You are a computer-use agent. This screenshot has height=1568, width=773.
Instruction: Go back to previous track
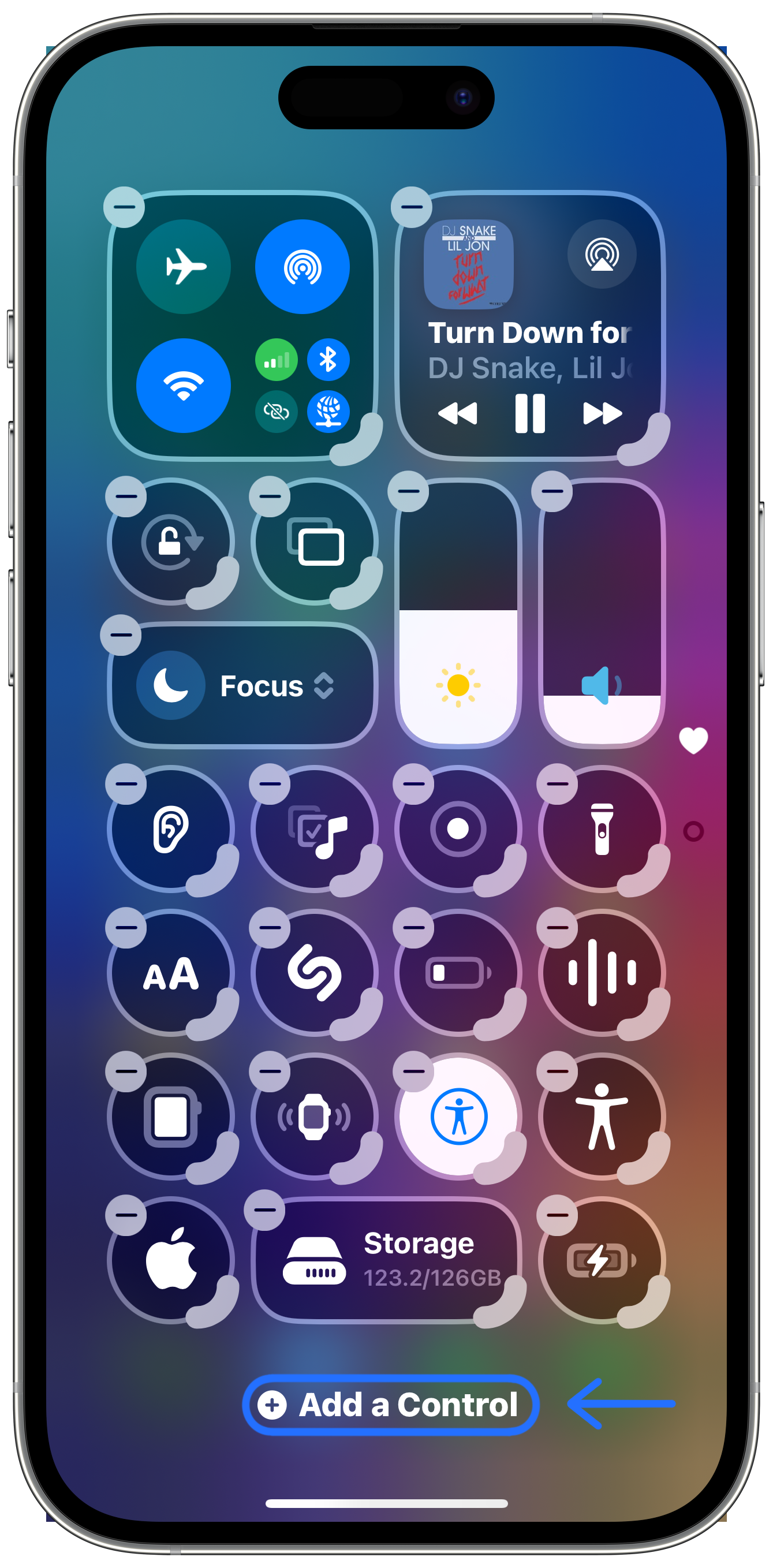(x=458, y=413)
